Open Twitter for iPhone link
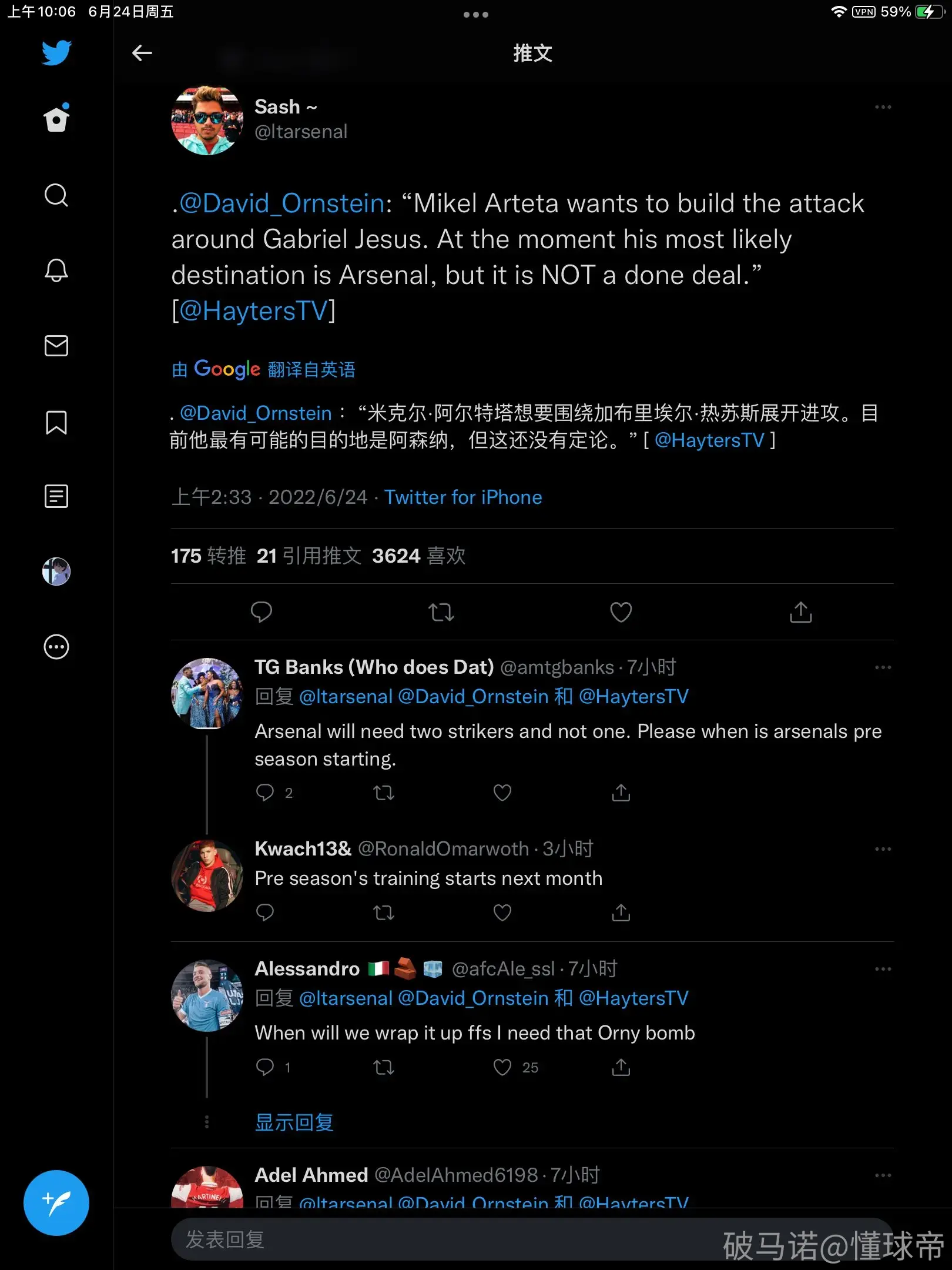 coord(463,497)
